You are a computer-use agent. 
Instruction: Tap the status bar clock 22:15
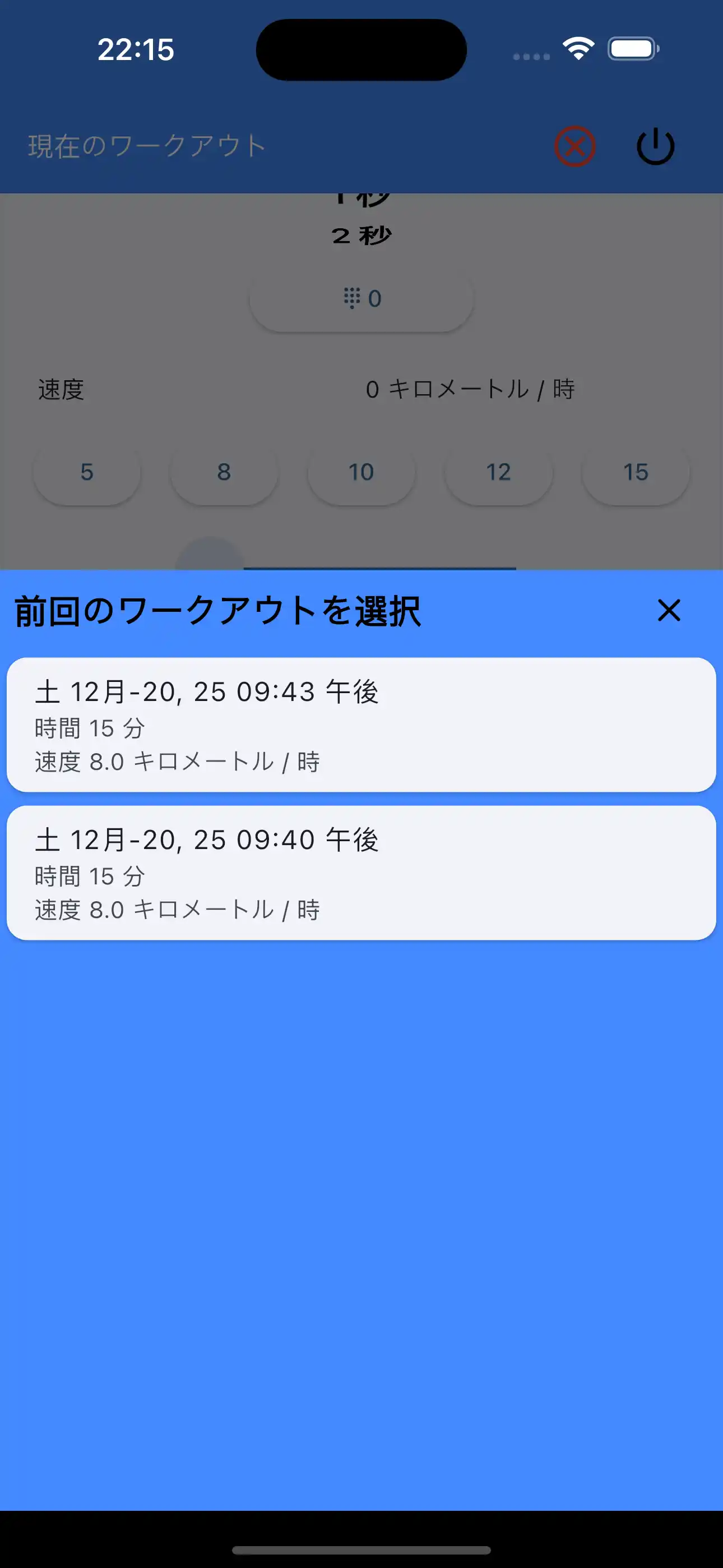[x=137, y=50]
